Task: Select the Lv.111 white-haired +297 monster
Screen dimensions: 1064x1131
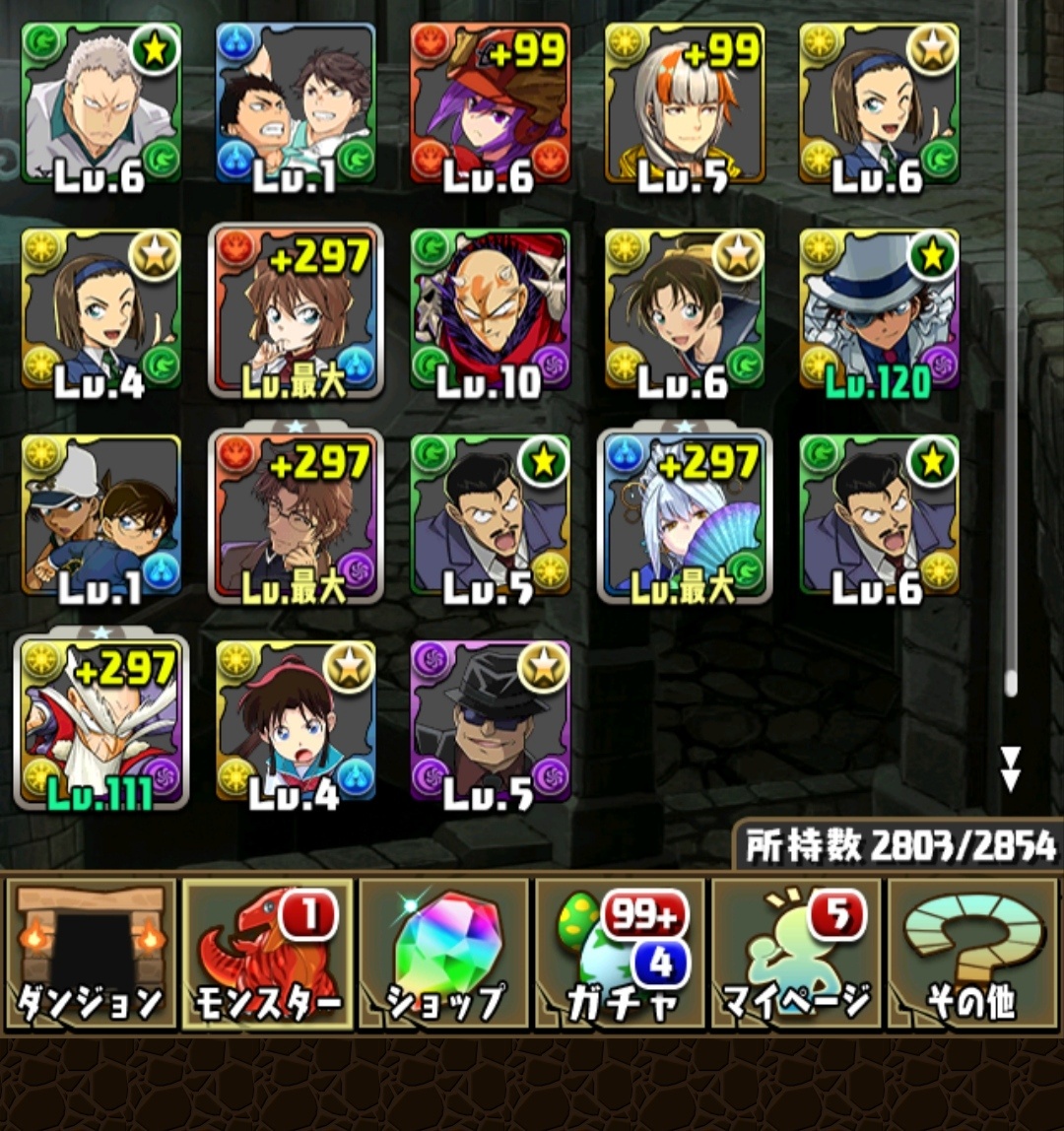Action: pos(100,721)
